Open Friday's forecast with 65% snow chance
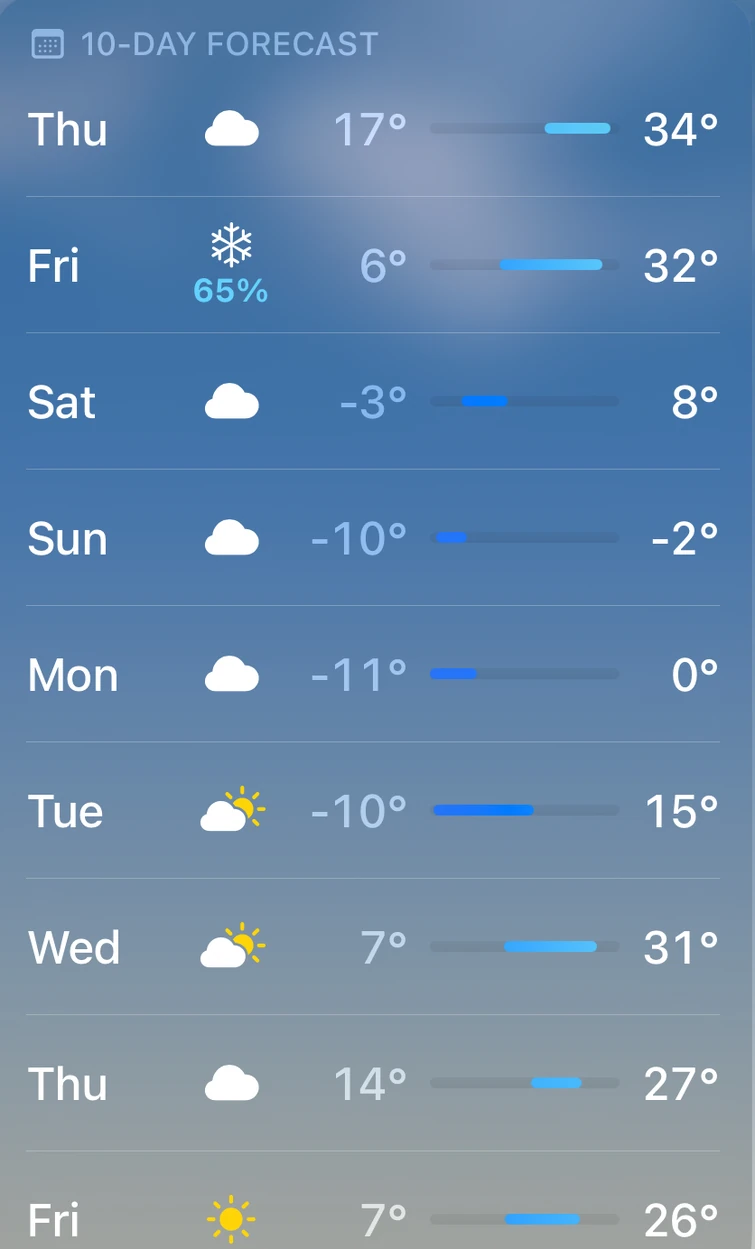Screen dimensions: 755x1249 coord(377,265)
